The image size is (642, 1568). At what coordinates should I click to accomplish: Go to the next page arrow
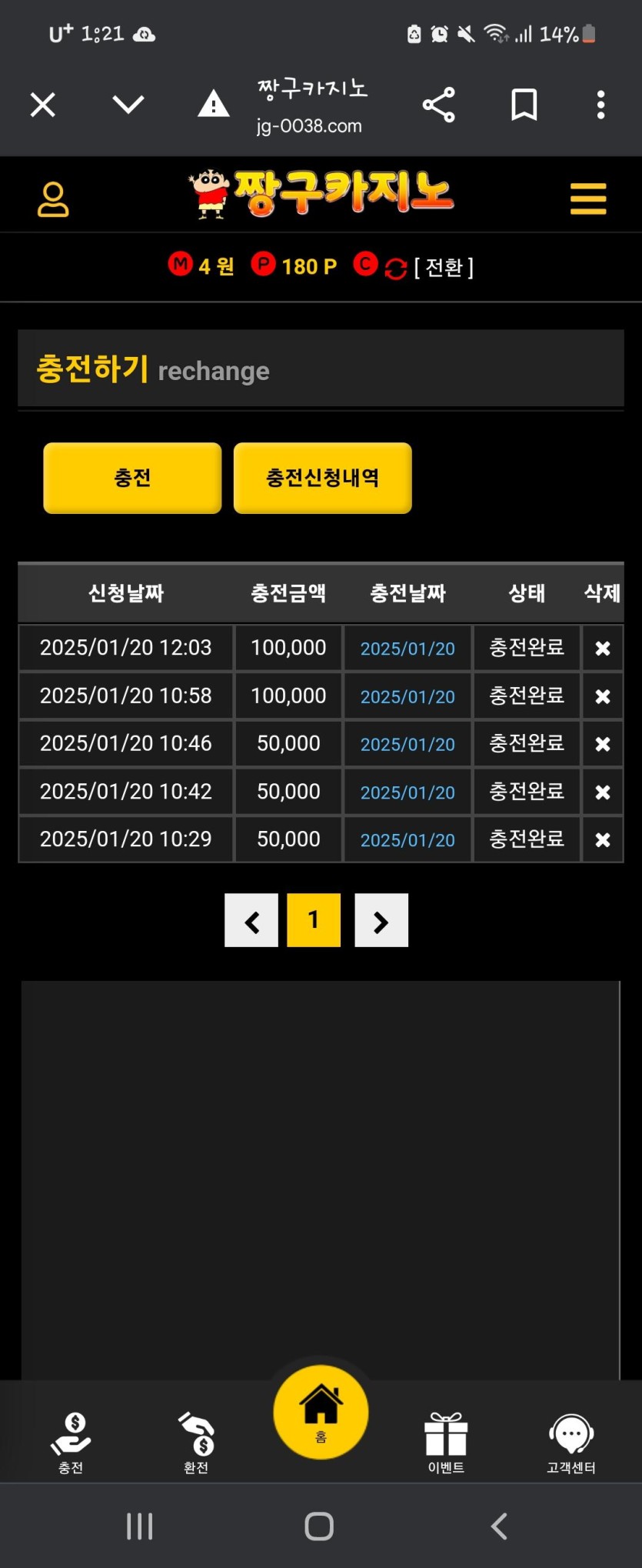[x=381, y=920]
